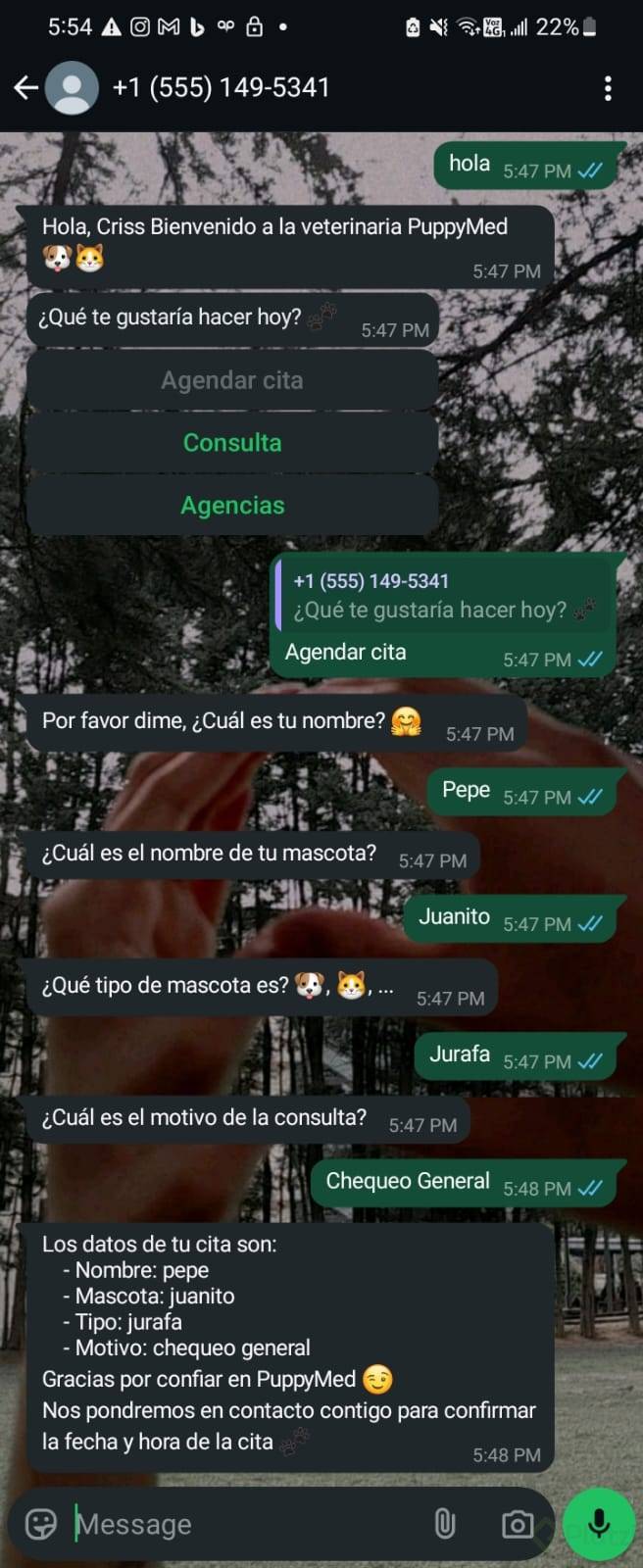Start recording a voice message
The height and width of the screenshot is (1568, 643).
tap(599, 1524)
